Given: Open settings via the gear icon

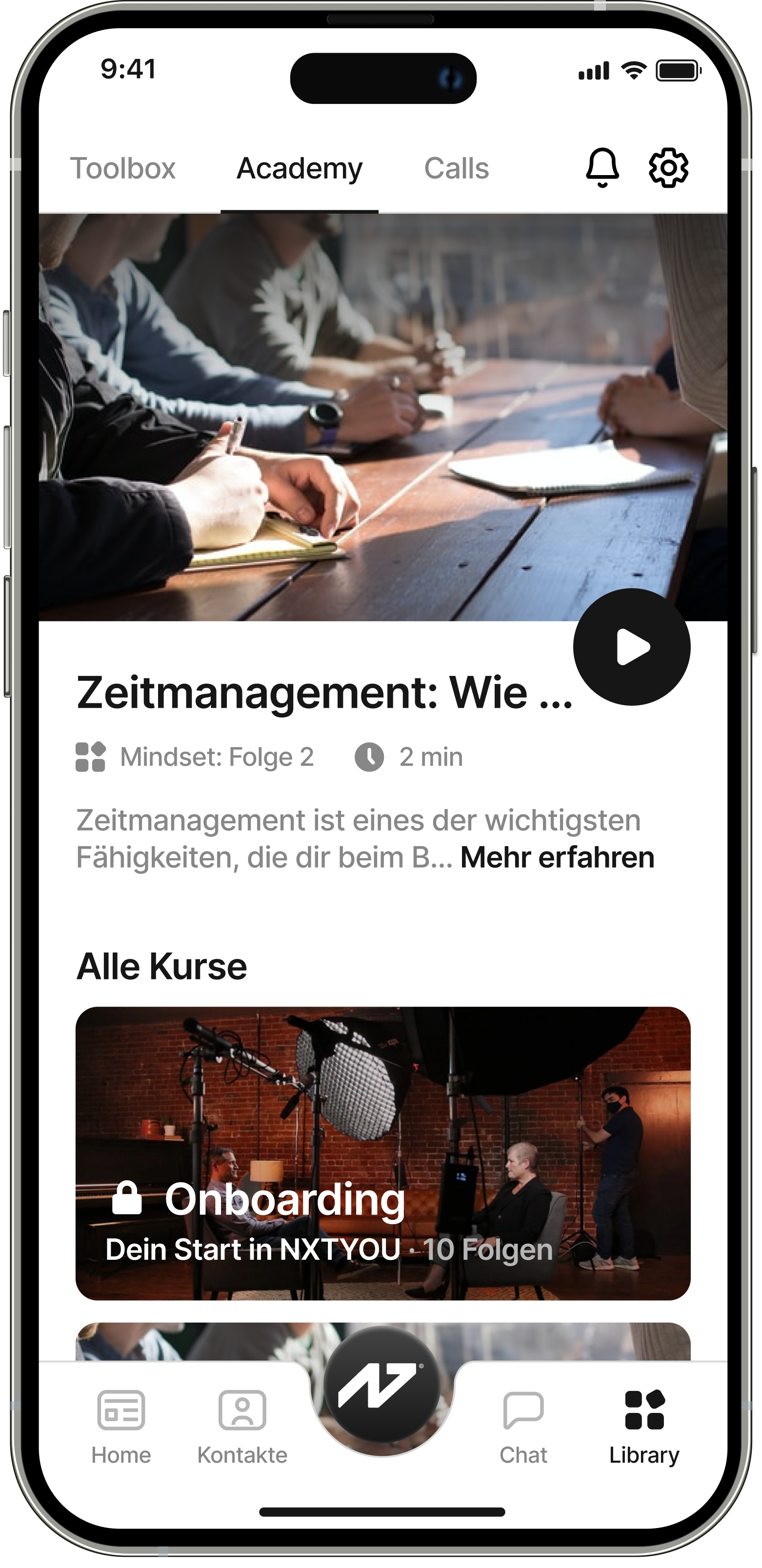Looking at the screenshot, I should pyautogui.click(x=668, y=167).
